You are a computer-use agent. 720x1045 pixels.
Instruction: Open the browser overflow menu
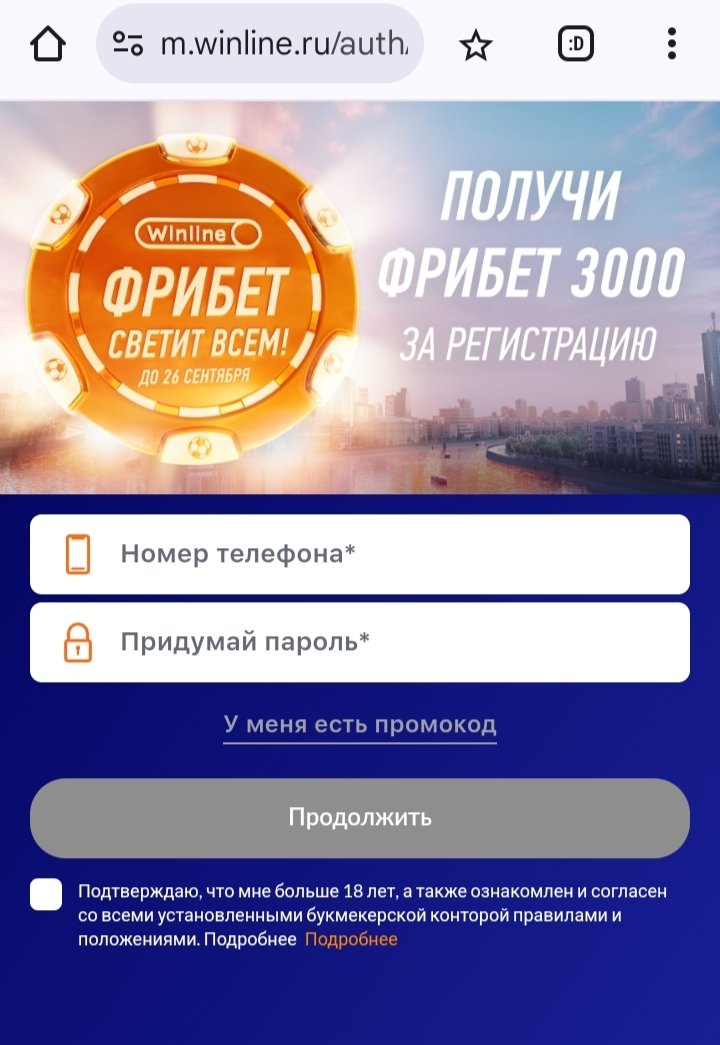672,44
